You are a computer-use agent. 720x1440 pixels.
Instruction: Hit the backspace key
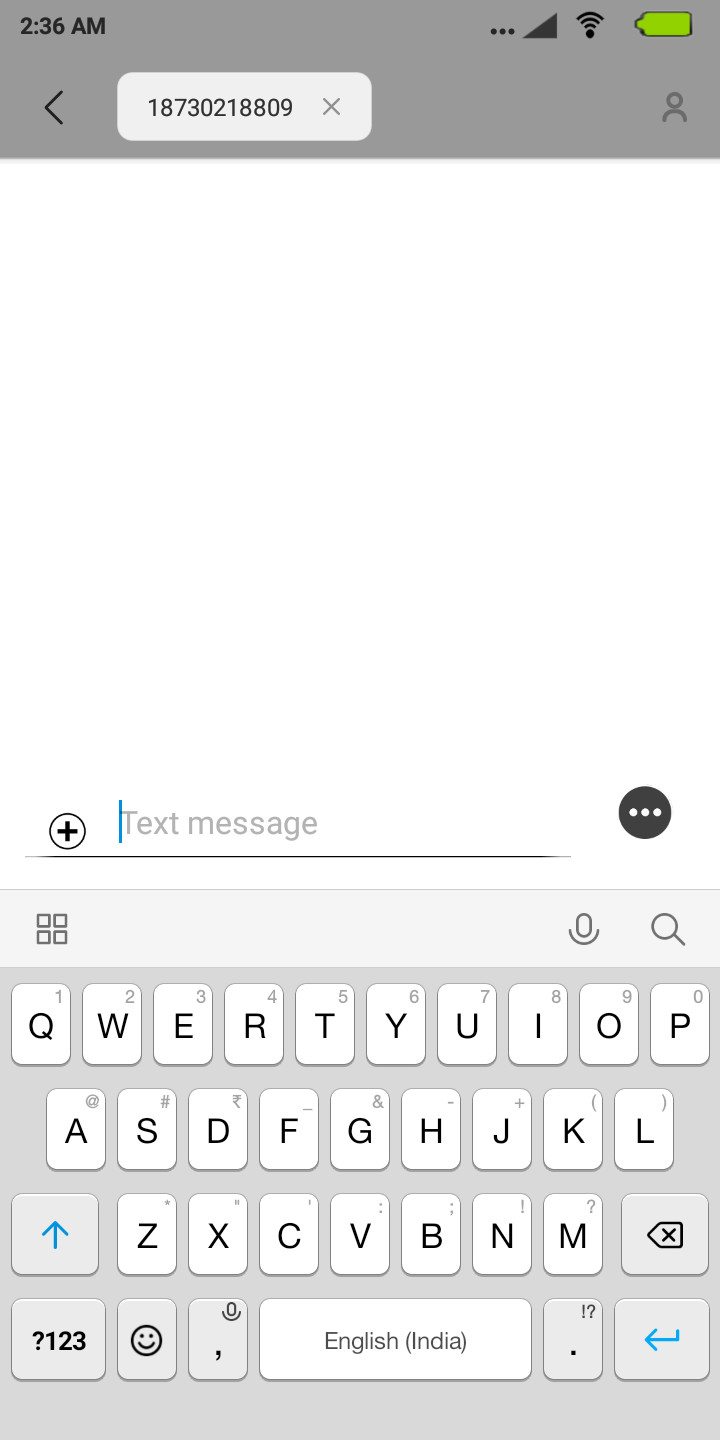(x=665, y=1235)
